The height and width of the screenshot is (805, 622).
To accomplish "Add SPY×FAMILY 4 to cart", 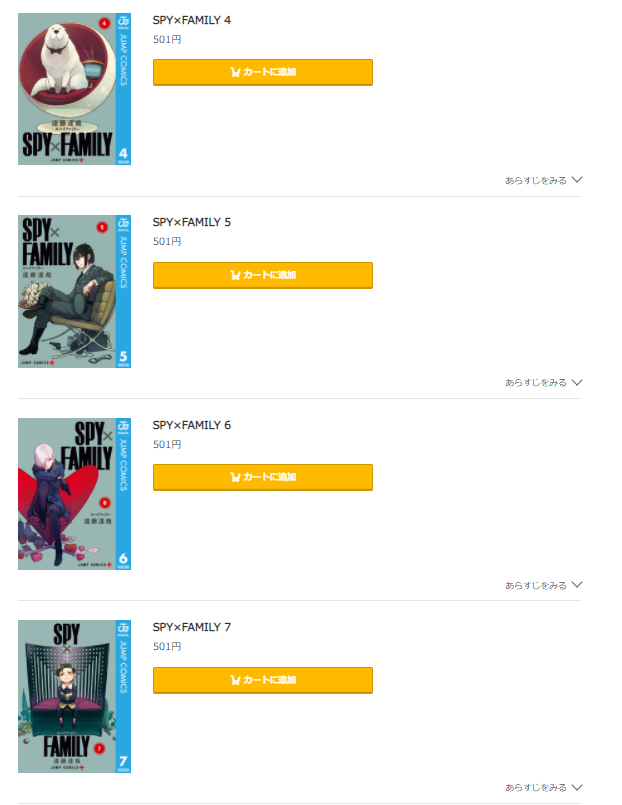I will pos(262,72).
